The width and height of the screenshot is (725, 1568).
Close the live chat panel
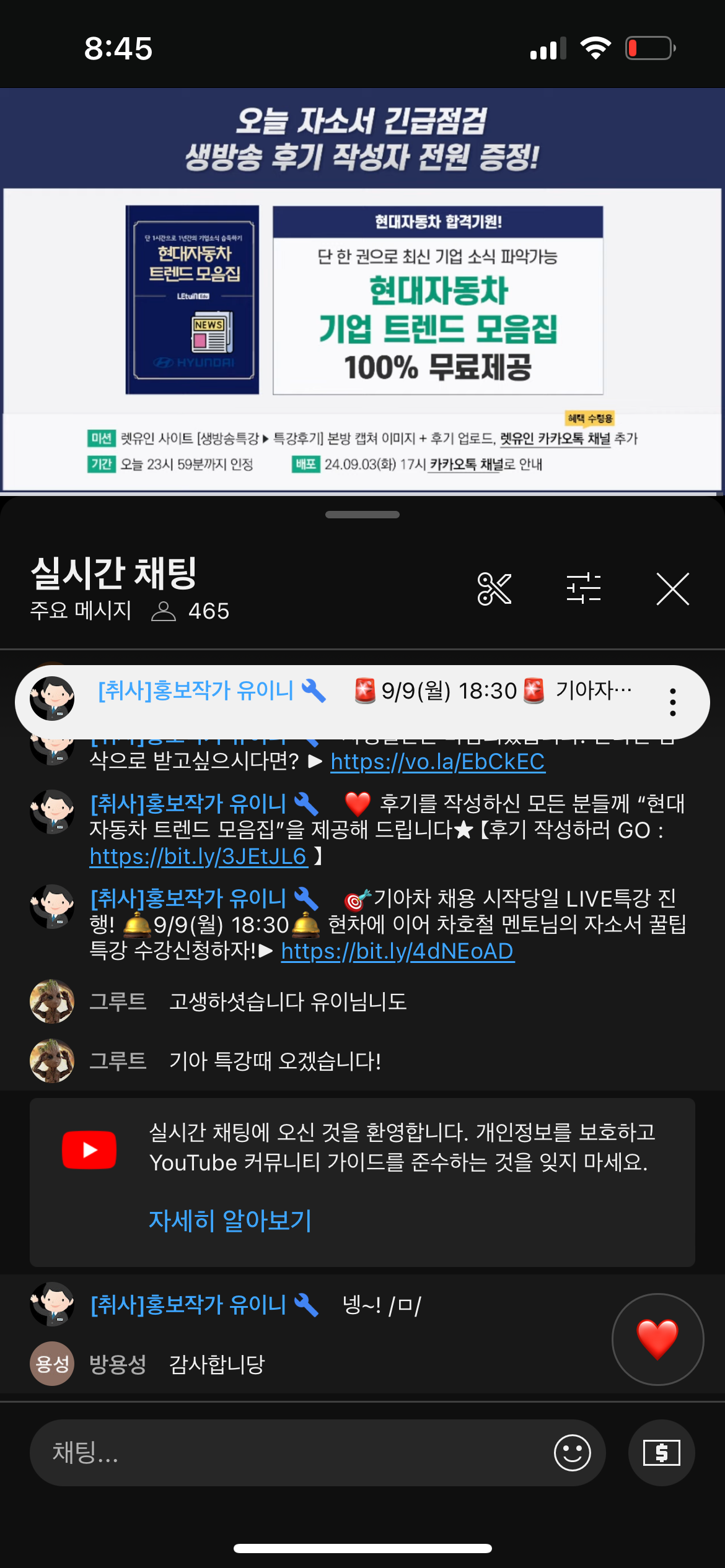pos(672,588)
